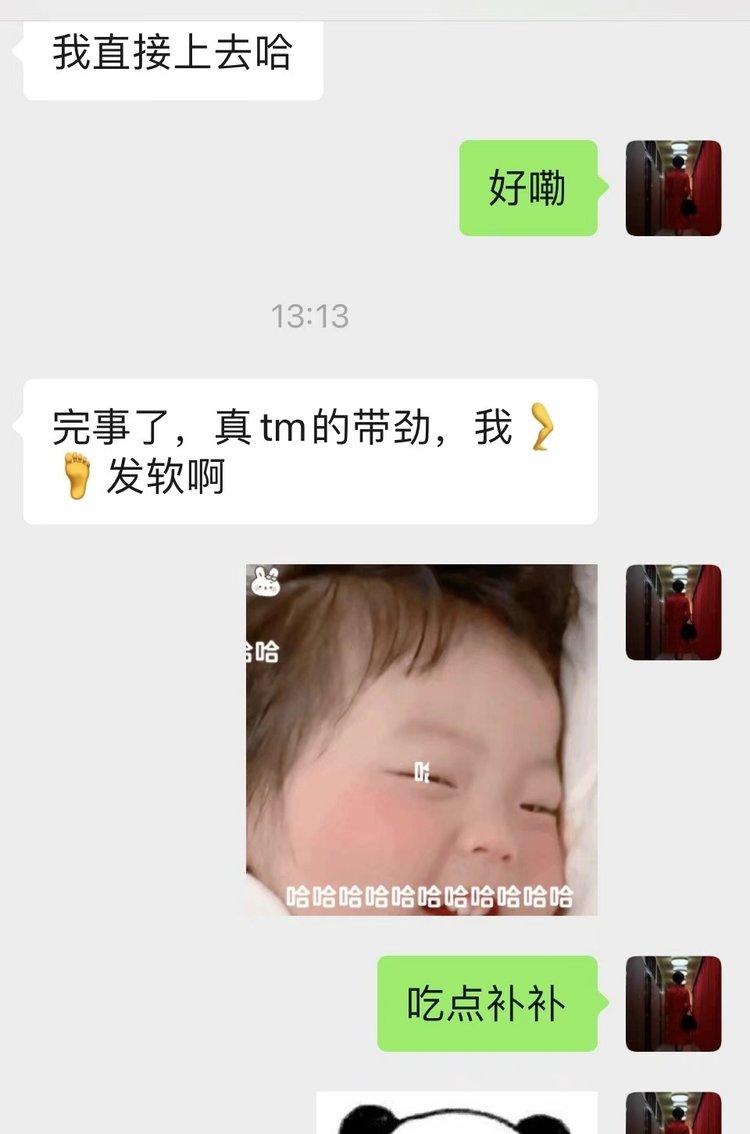This screenshot has width=750, height=1134.
Task: Open the panda sticker at the bottom
Action: click(x=457, y=1114)
